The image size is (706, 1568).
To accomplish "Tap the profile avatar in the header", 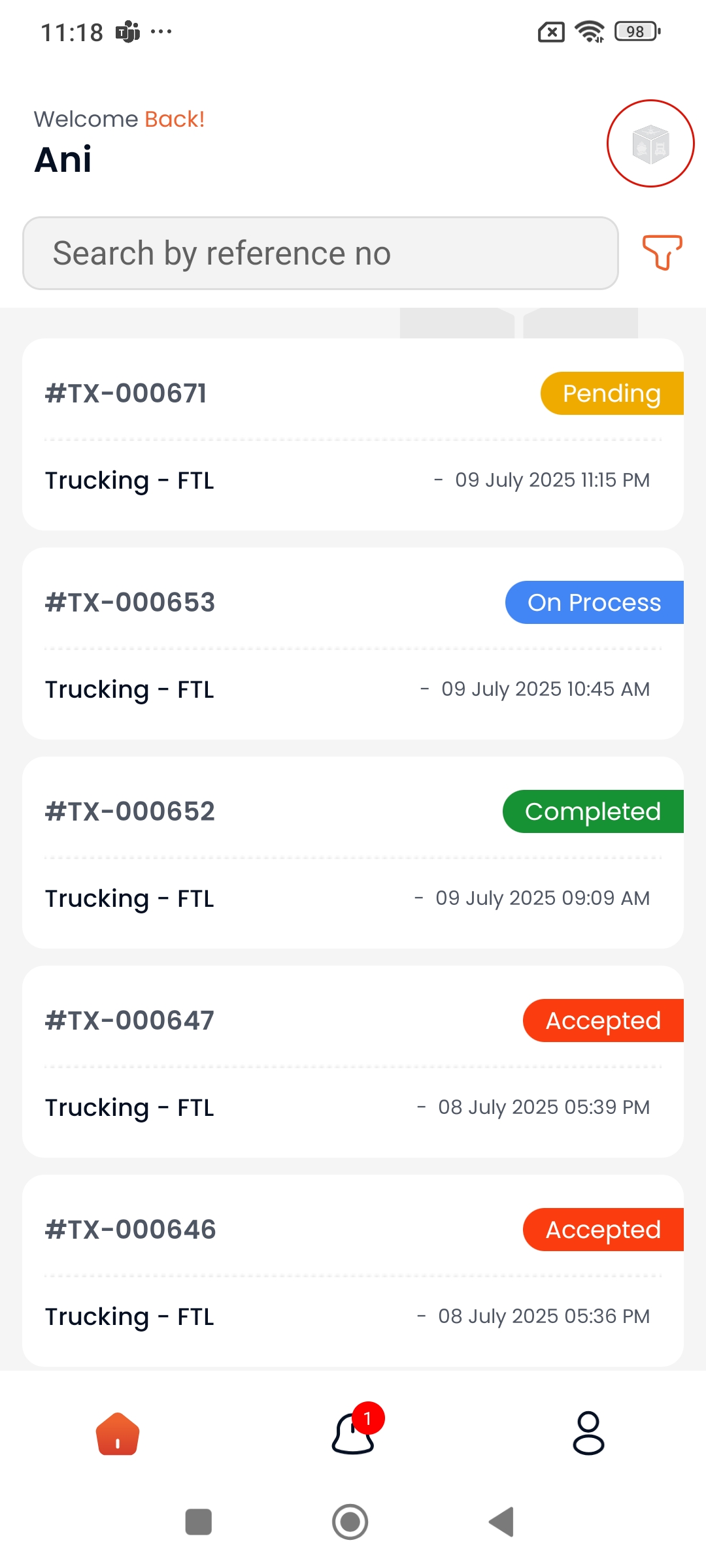I will pyautogui.click(x=650, y=144).
